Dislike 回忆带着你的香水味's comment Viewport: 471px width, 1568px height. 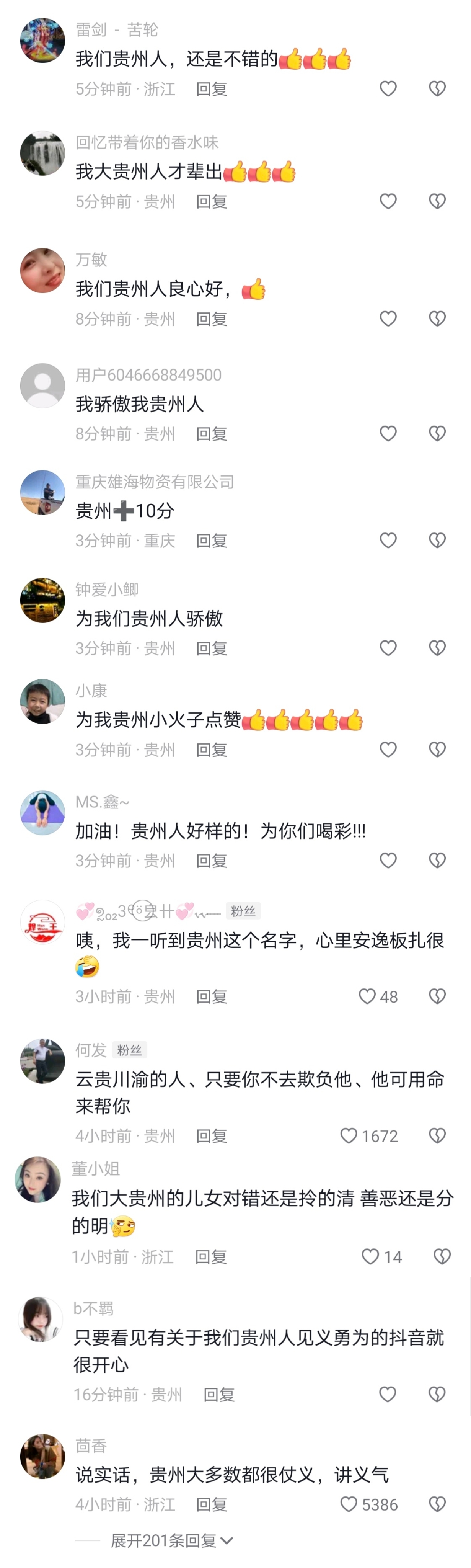pos(437,201)
